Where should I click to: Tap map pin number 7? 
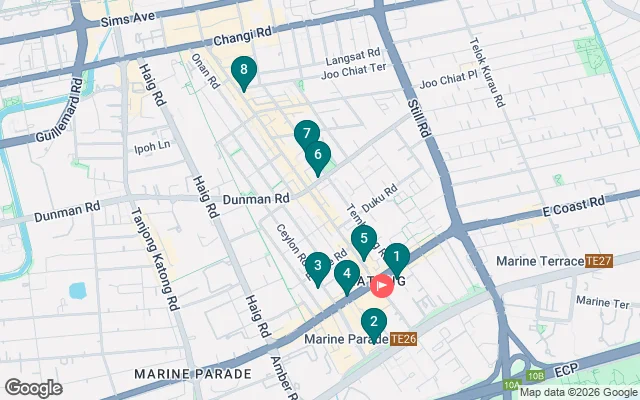pyautogui.click(x=306, y=134)
